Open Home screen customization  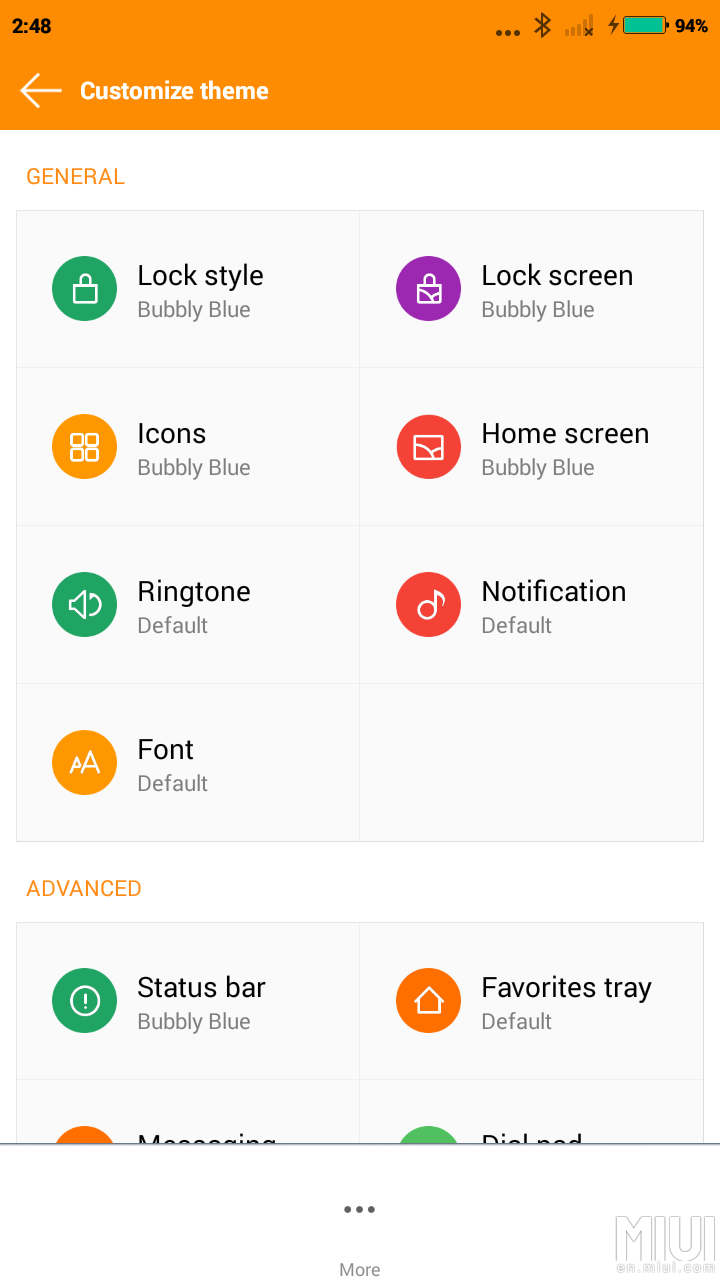(532, 448)
